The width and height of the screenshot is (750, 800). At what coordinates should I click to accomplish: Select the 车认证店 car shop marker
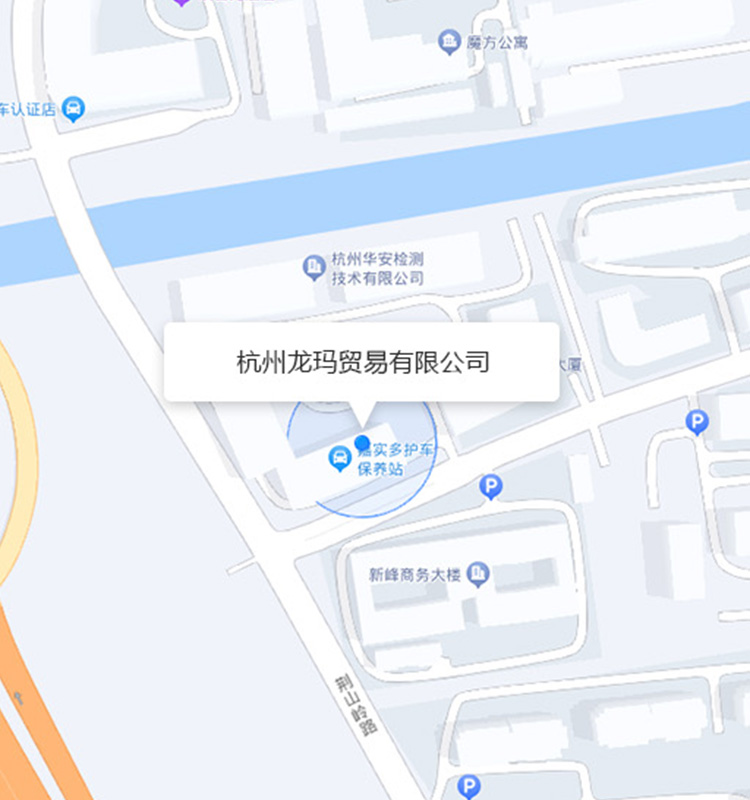(72, 109)
